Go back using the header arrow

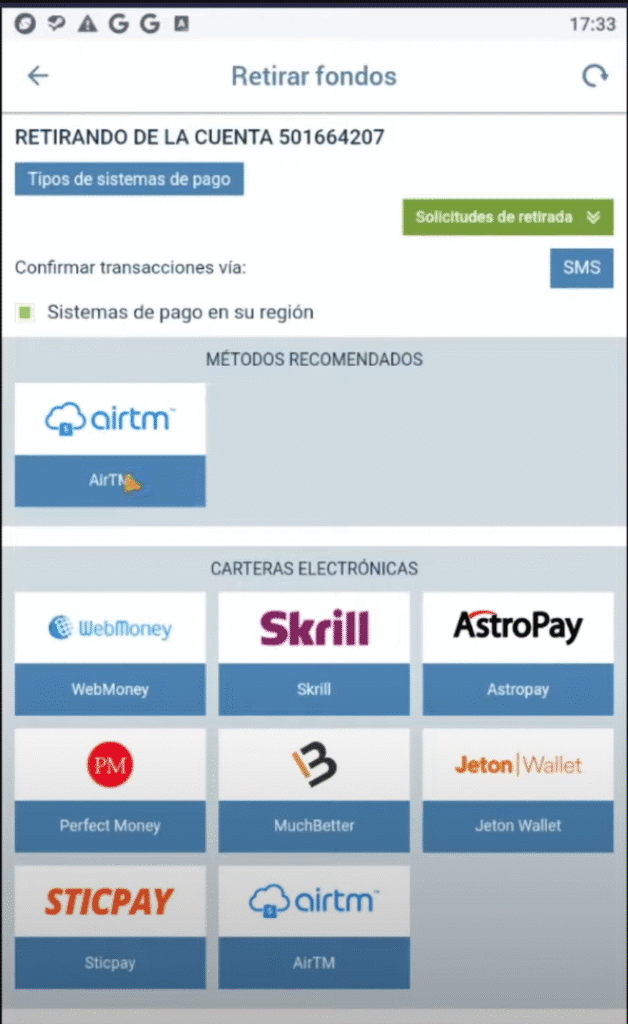coord(38,76)
